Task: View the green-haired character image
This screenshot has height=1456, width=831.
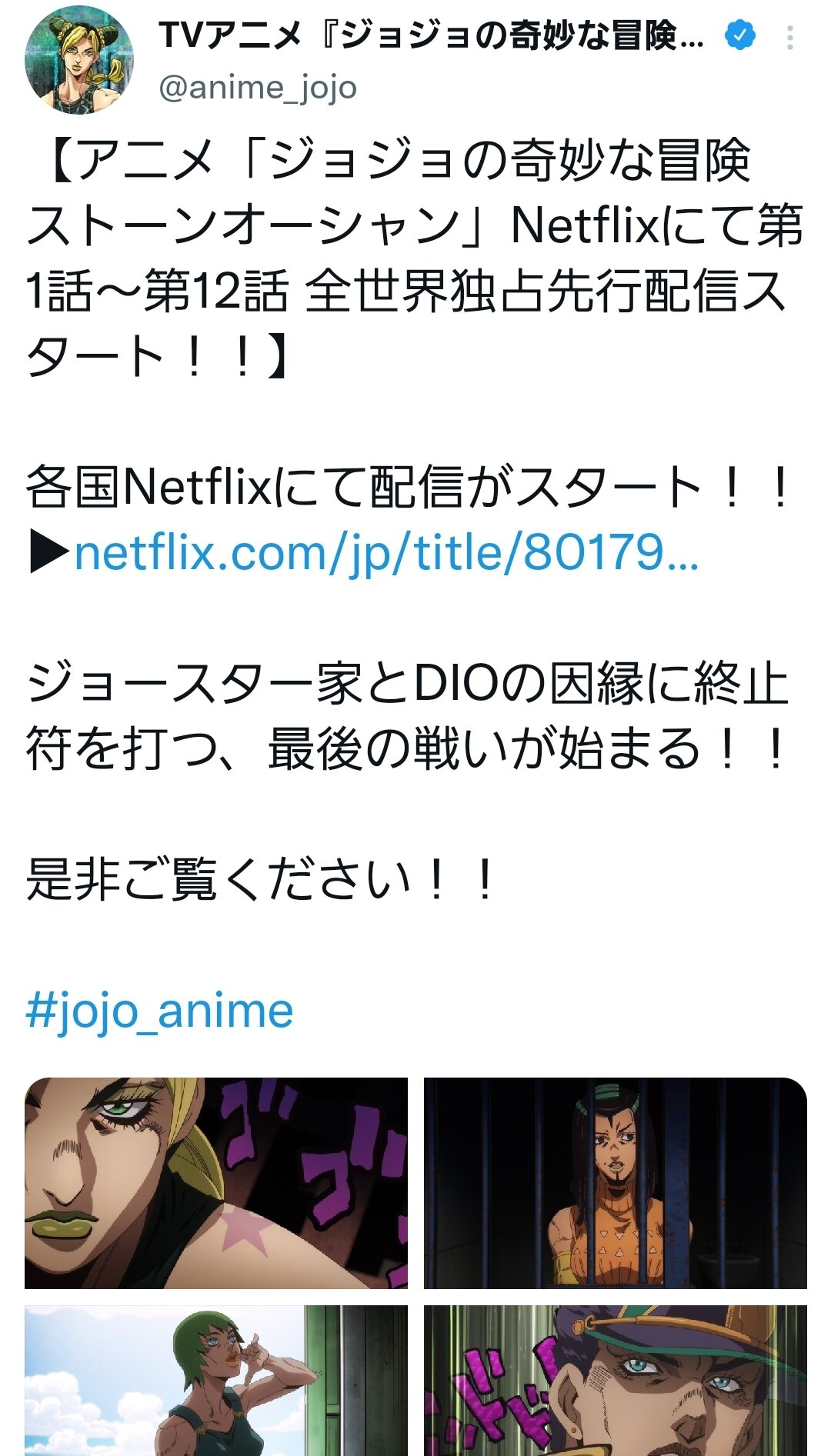Action: [x=216, y=1380]
